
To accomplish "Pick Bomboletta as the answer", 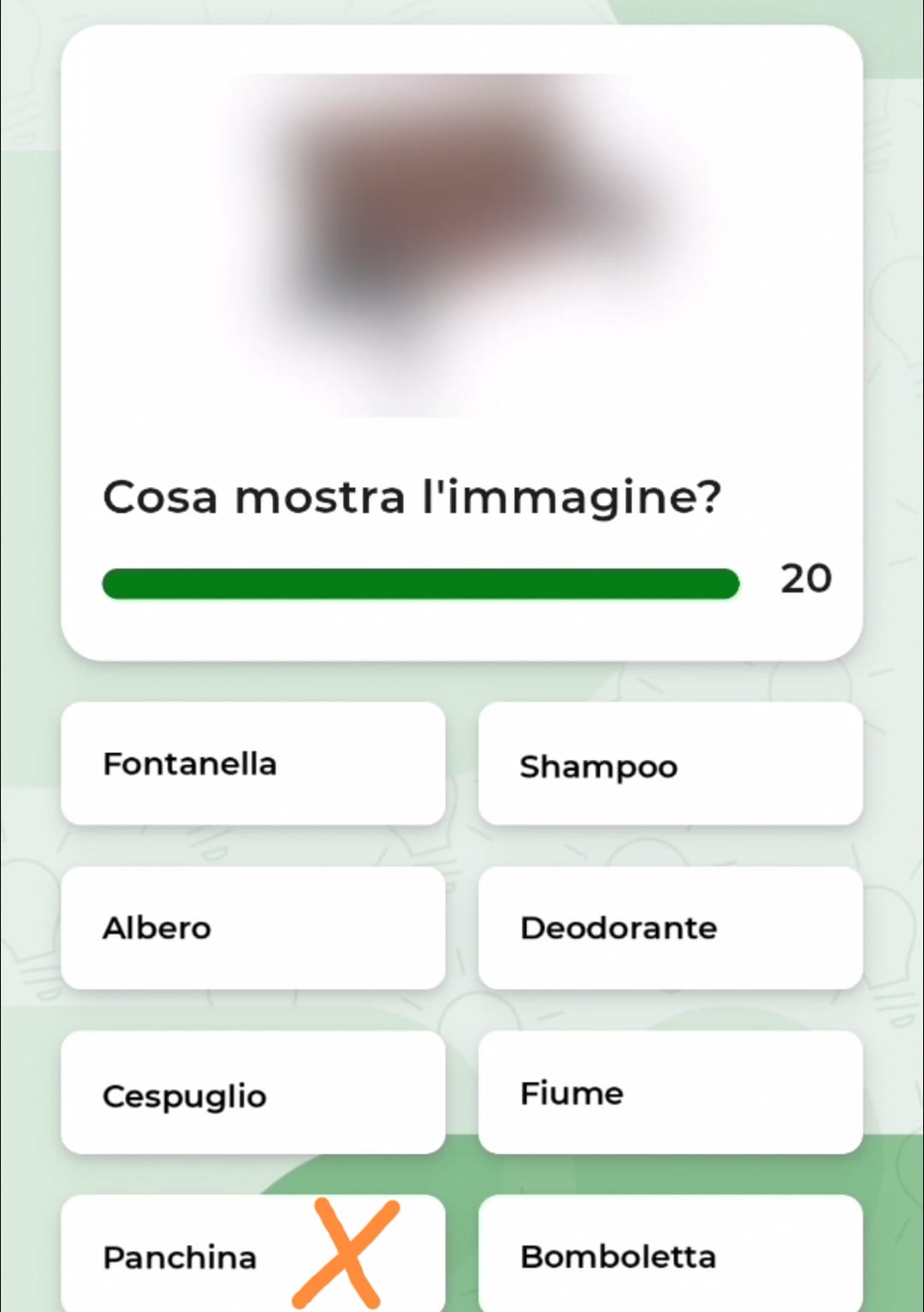I will pyautogui.click(x=670, y=1256).
